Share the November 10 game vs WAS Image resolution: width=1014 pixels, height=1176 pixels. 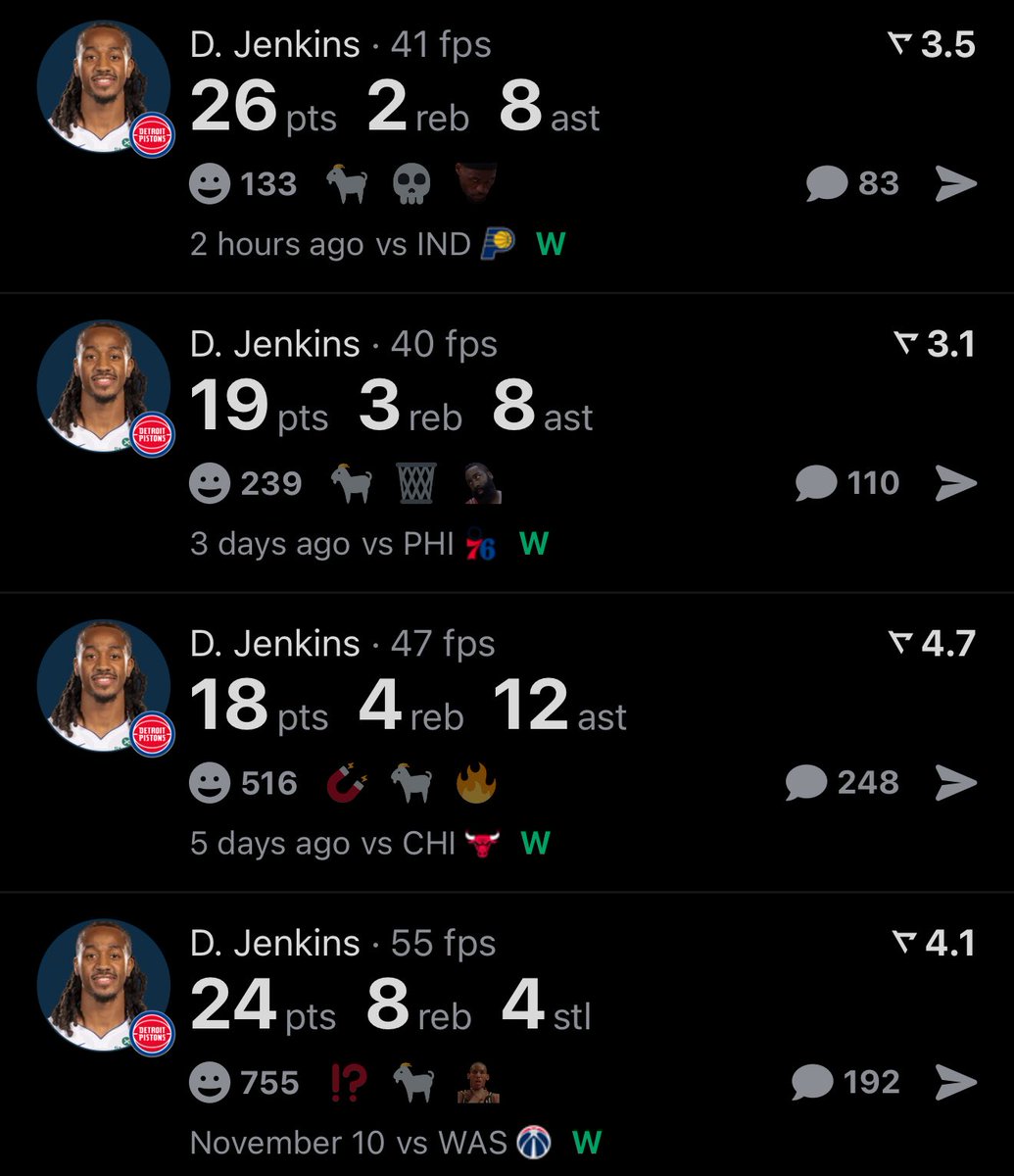point(955,1082)
